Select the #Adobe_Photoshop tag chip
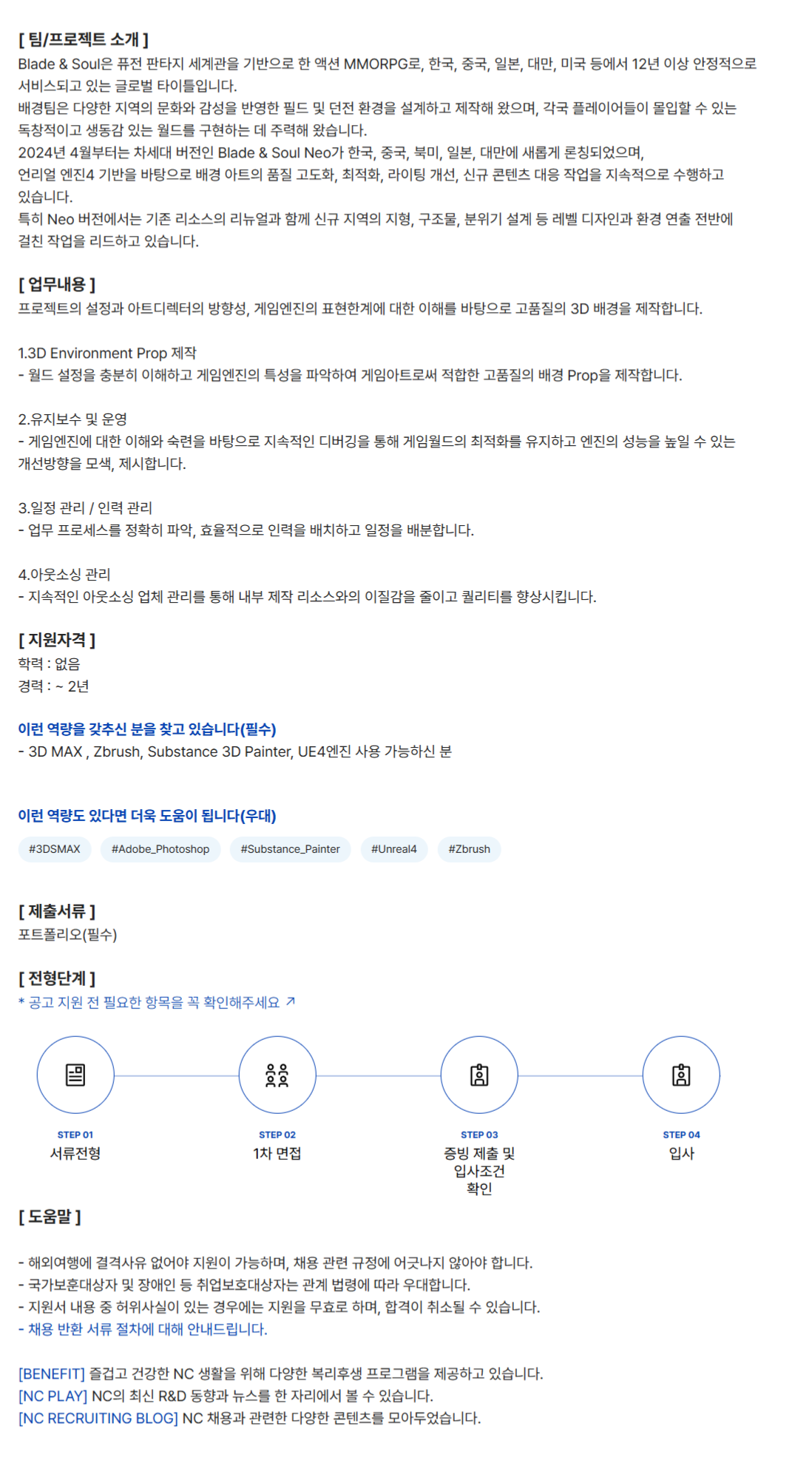The image size is (812, 1480). (160, 849)
